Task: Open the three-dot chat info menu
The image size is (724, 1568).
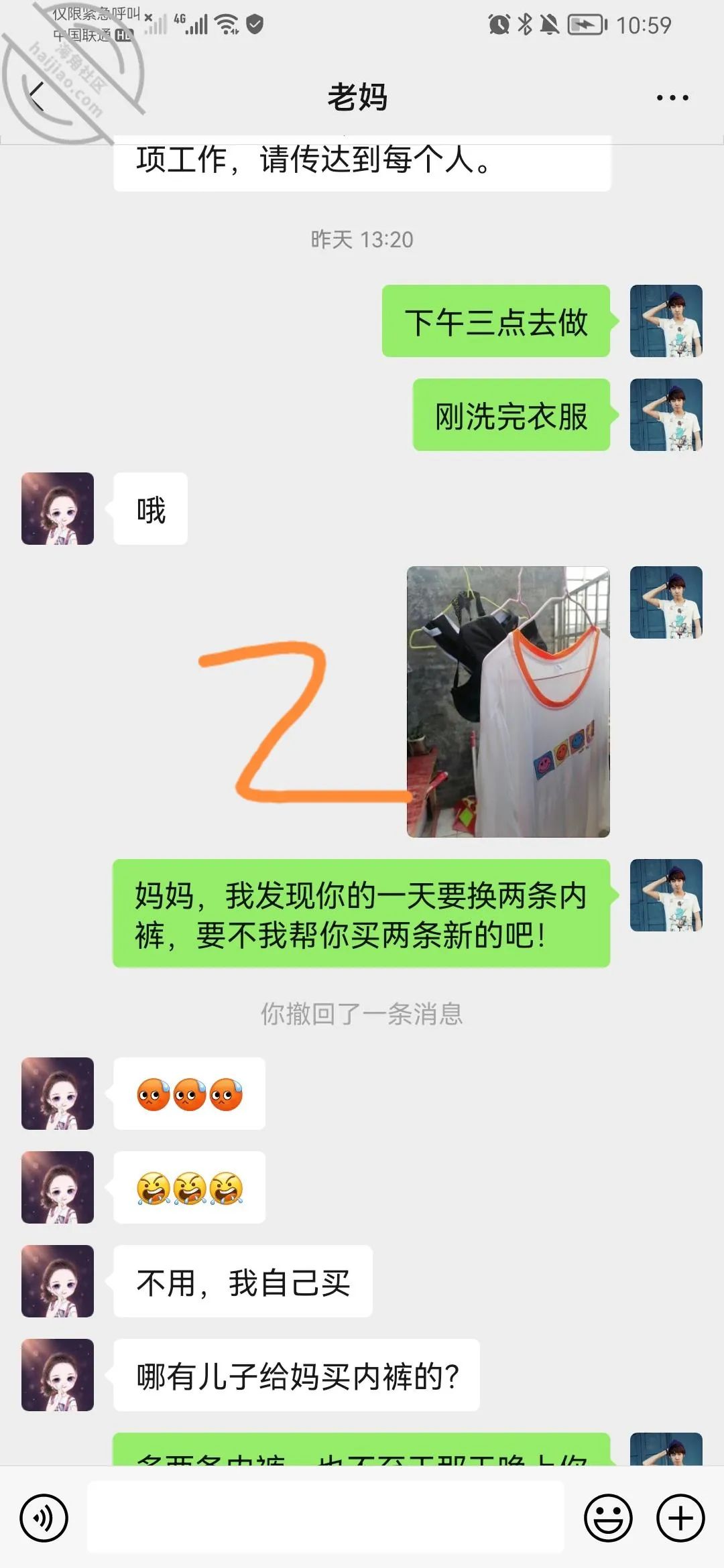Action: [x=672, y=98]
